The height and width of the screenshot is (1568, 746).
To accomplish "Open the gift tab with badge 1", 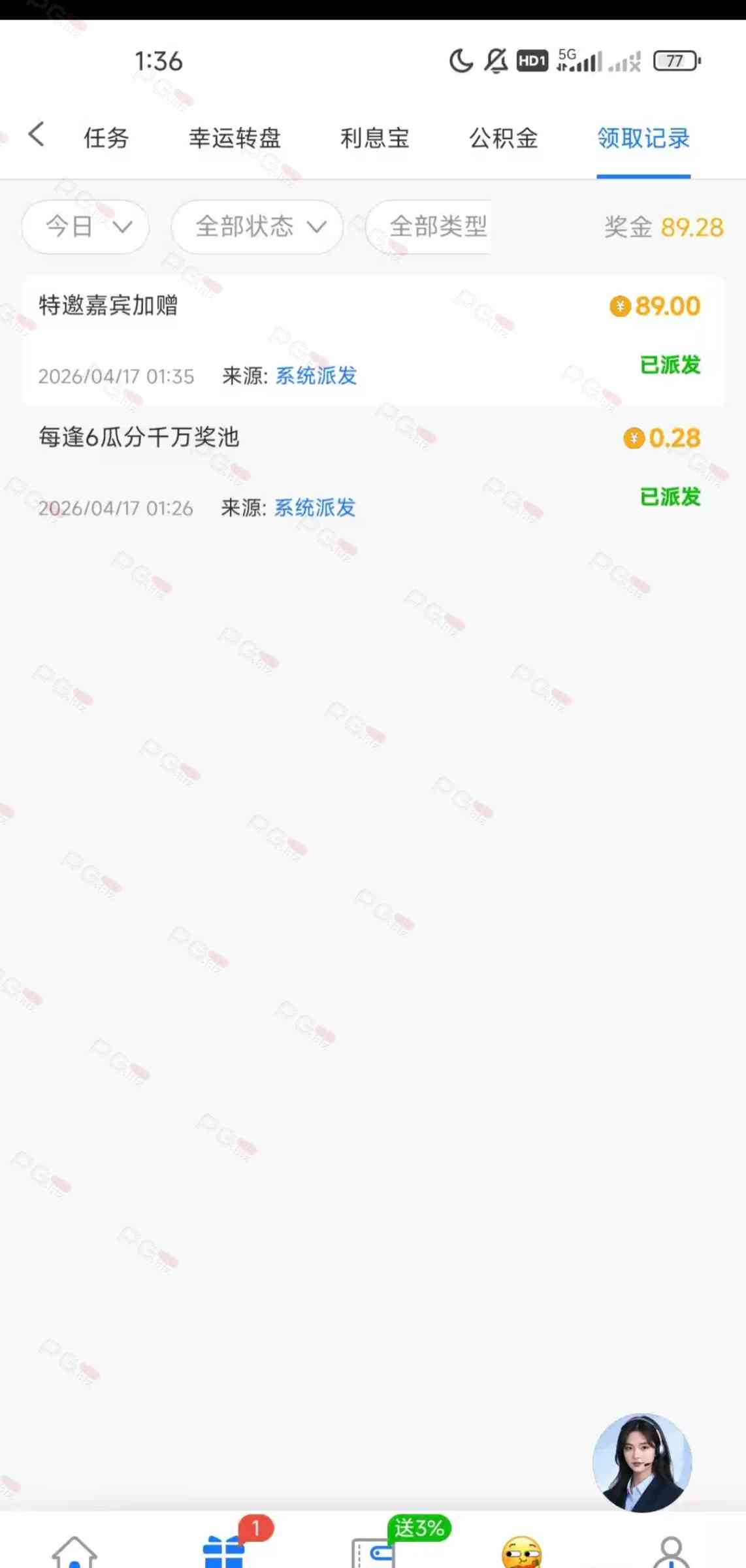I will coord(224,1551).
